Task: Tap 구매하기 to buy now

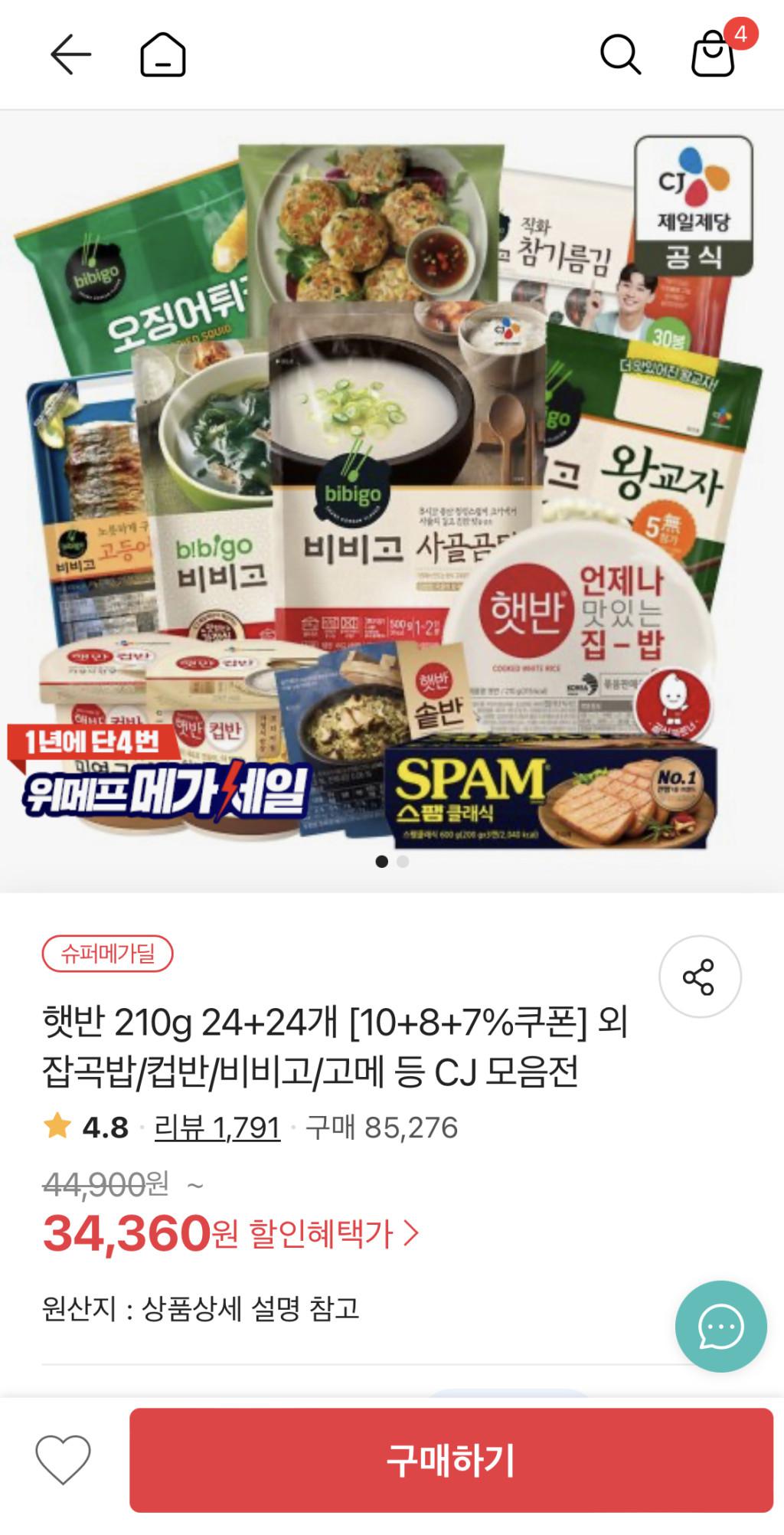Action: click(x=451, y=1460)
